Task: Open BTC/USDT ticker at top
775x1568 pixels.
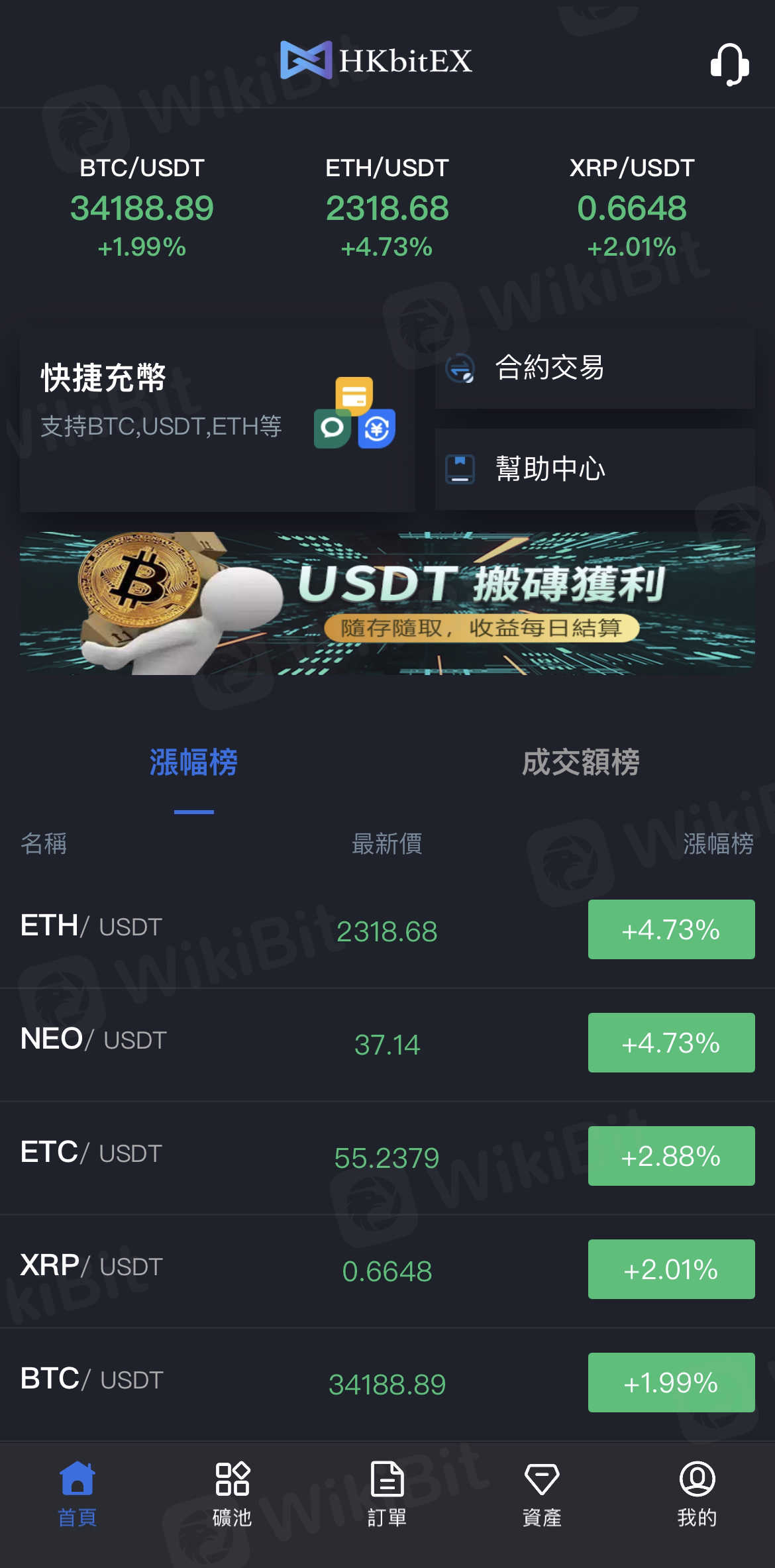Action: [142, 207]
